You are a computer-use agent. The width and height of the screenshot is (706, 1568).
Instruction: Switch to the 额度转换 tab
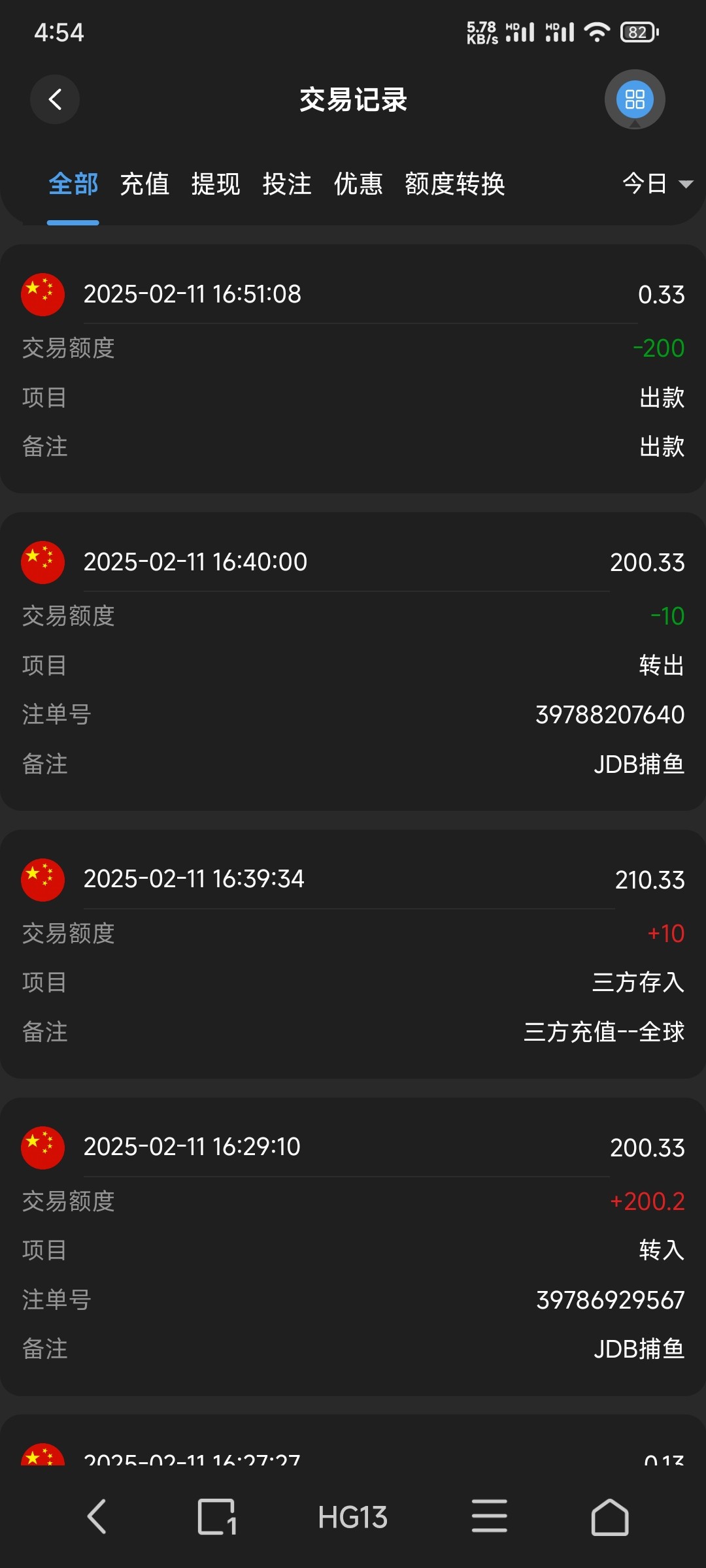pos(455,184)
